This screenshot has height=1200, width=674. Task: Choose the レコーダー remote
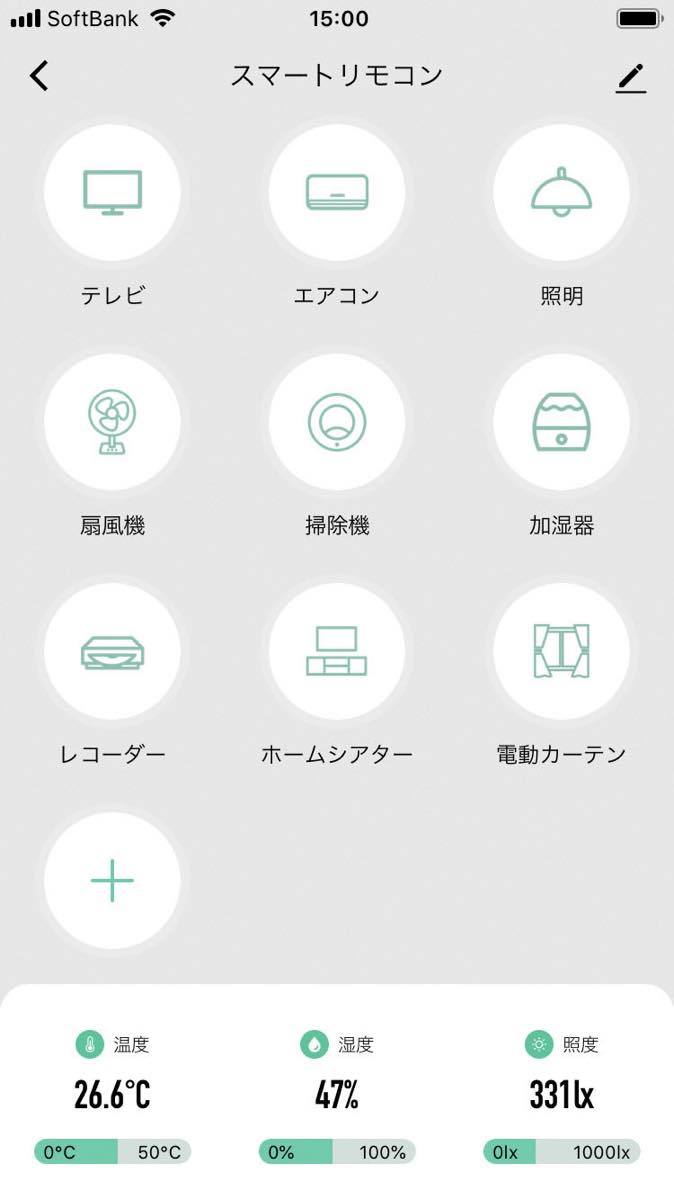(x=113, y=651)
